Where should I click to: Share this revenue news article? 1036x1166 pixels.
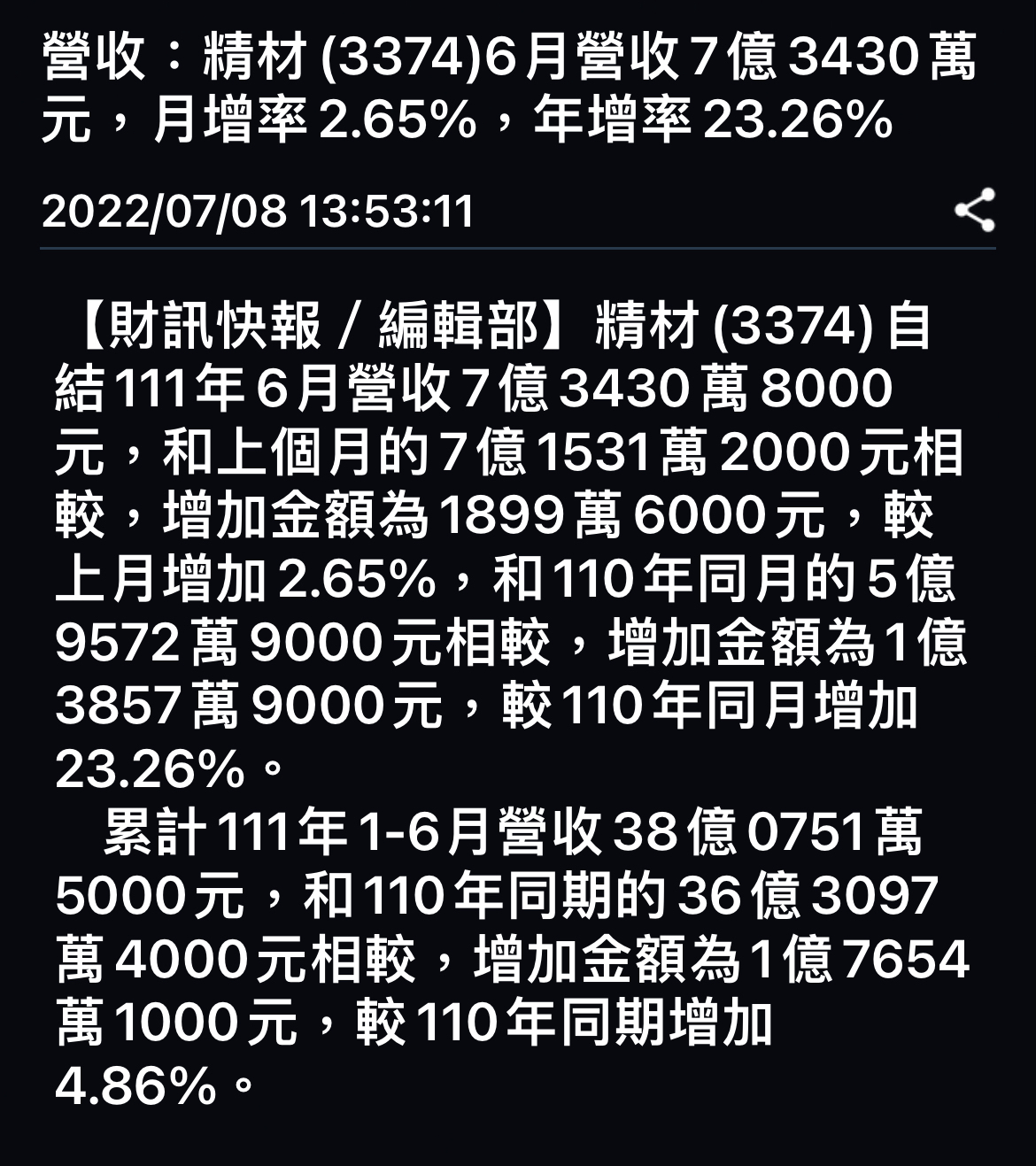(974, 211)
